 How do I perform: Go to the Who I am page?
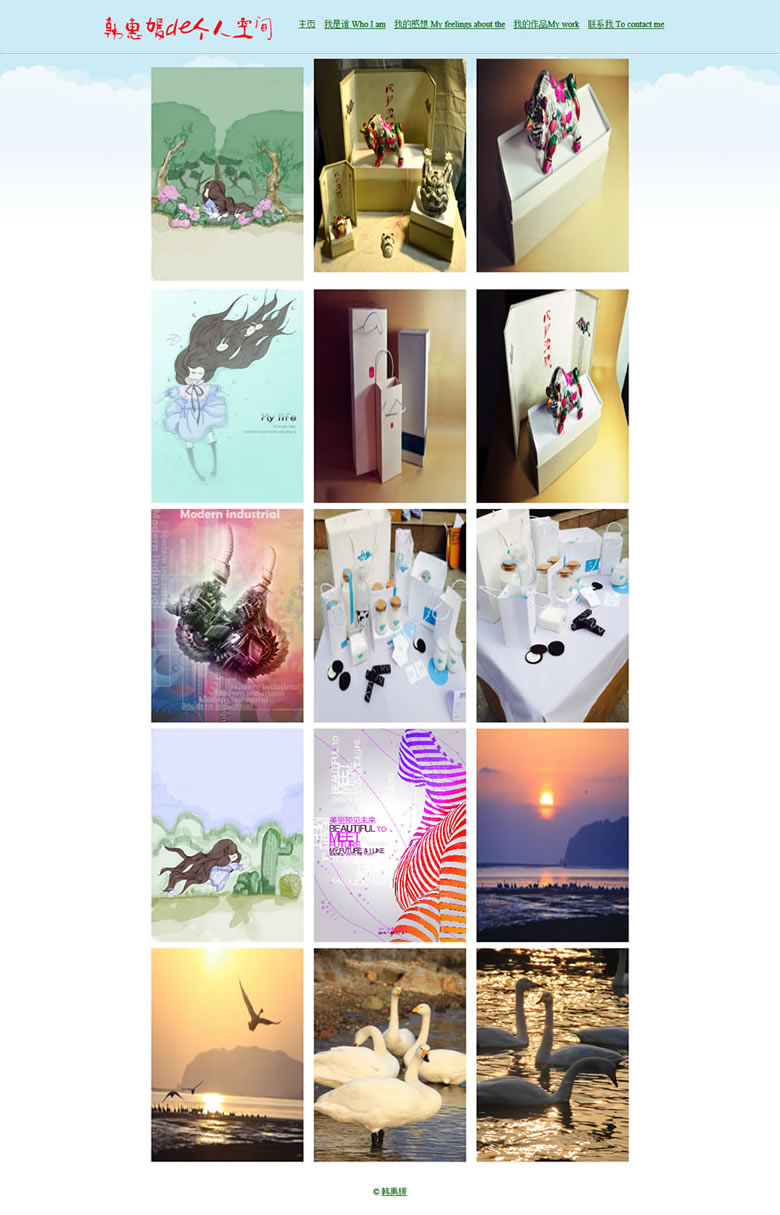[355, 24]
